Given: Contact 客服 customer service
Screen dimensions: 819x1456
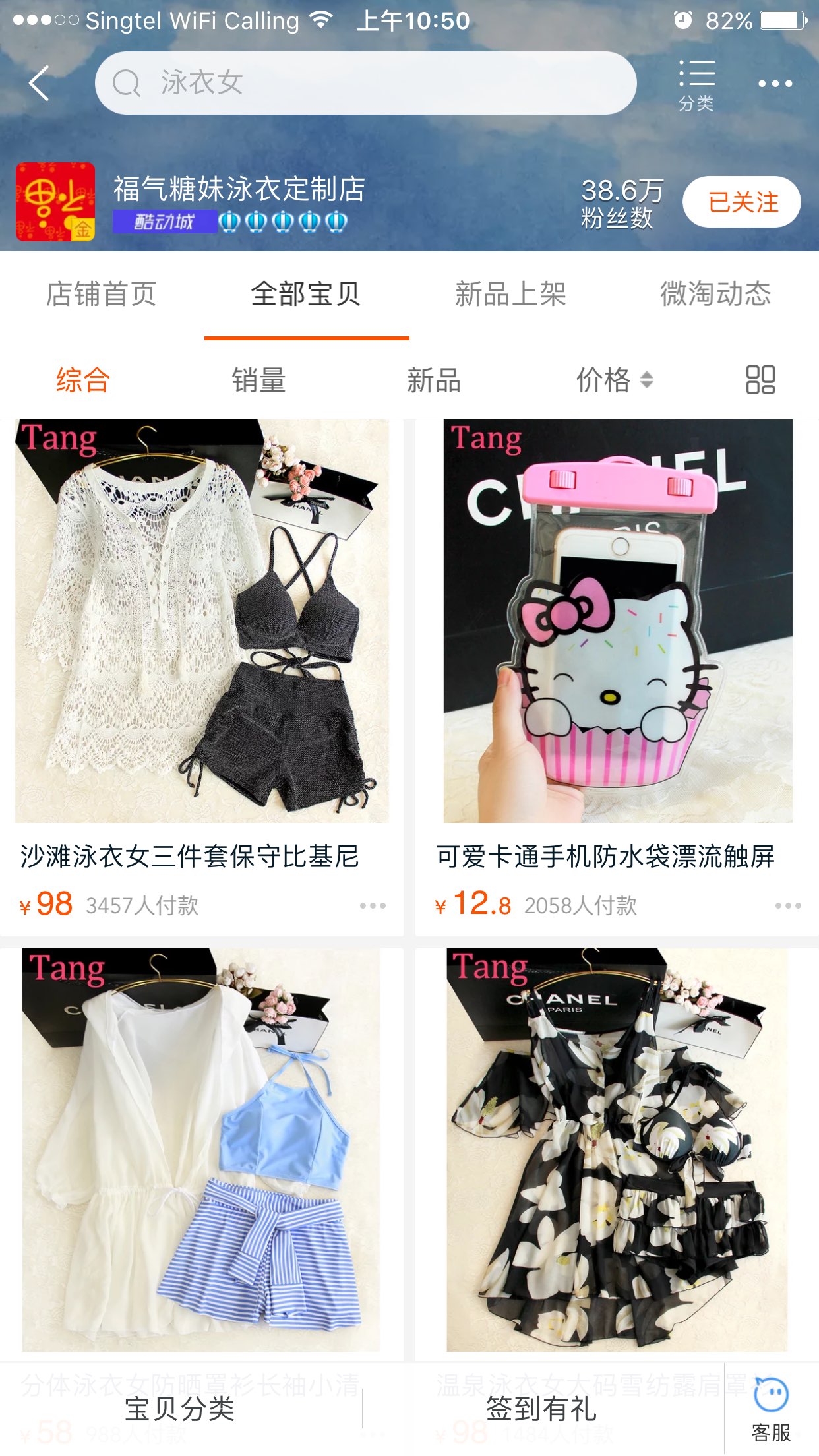Looking at the screenshot, I should [x=771, y=1409].
